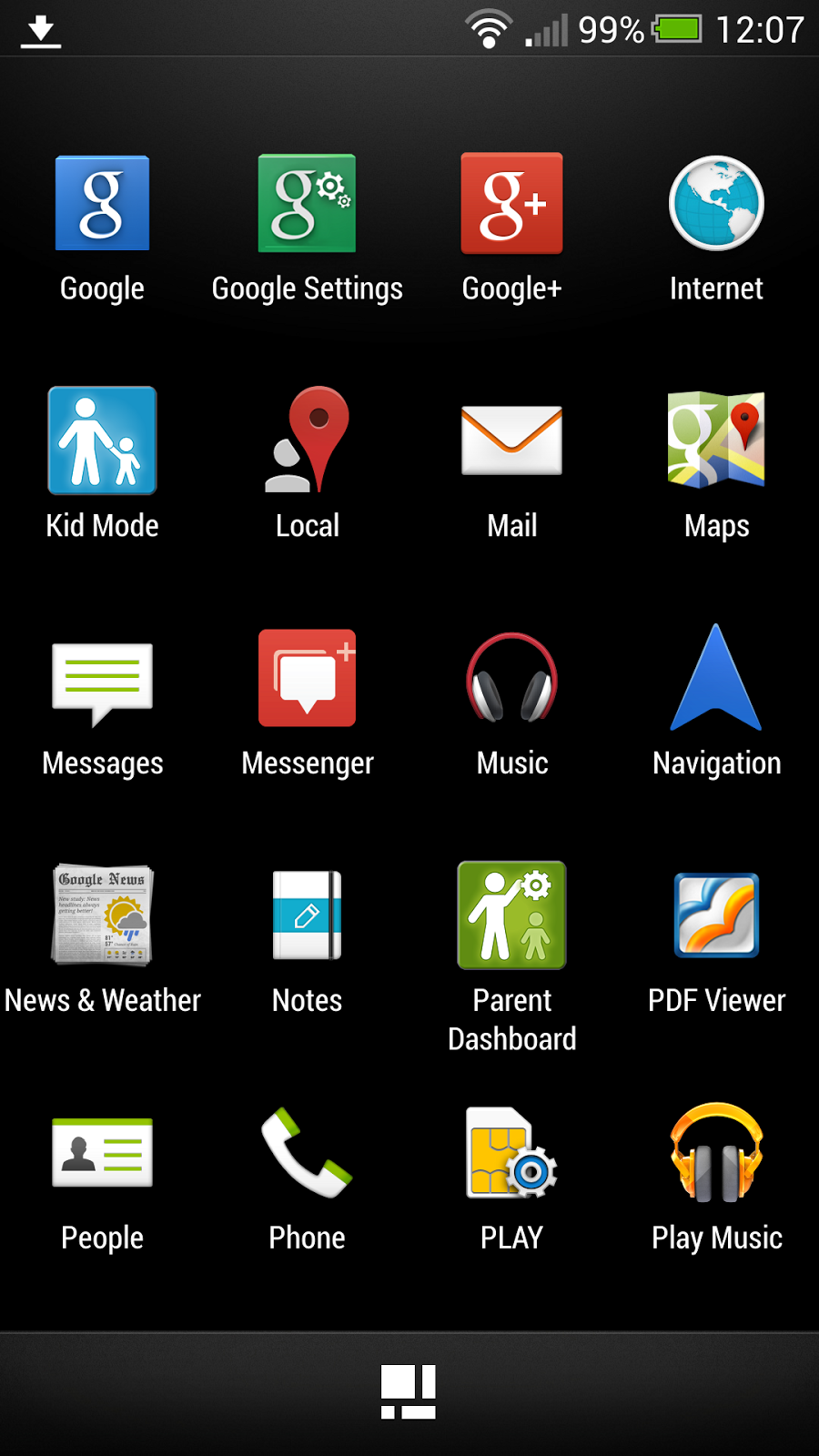Open the PLAY SIM app

click(511, 1153)
